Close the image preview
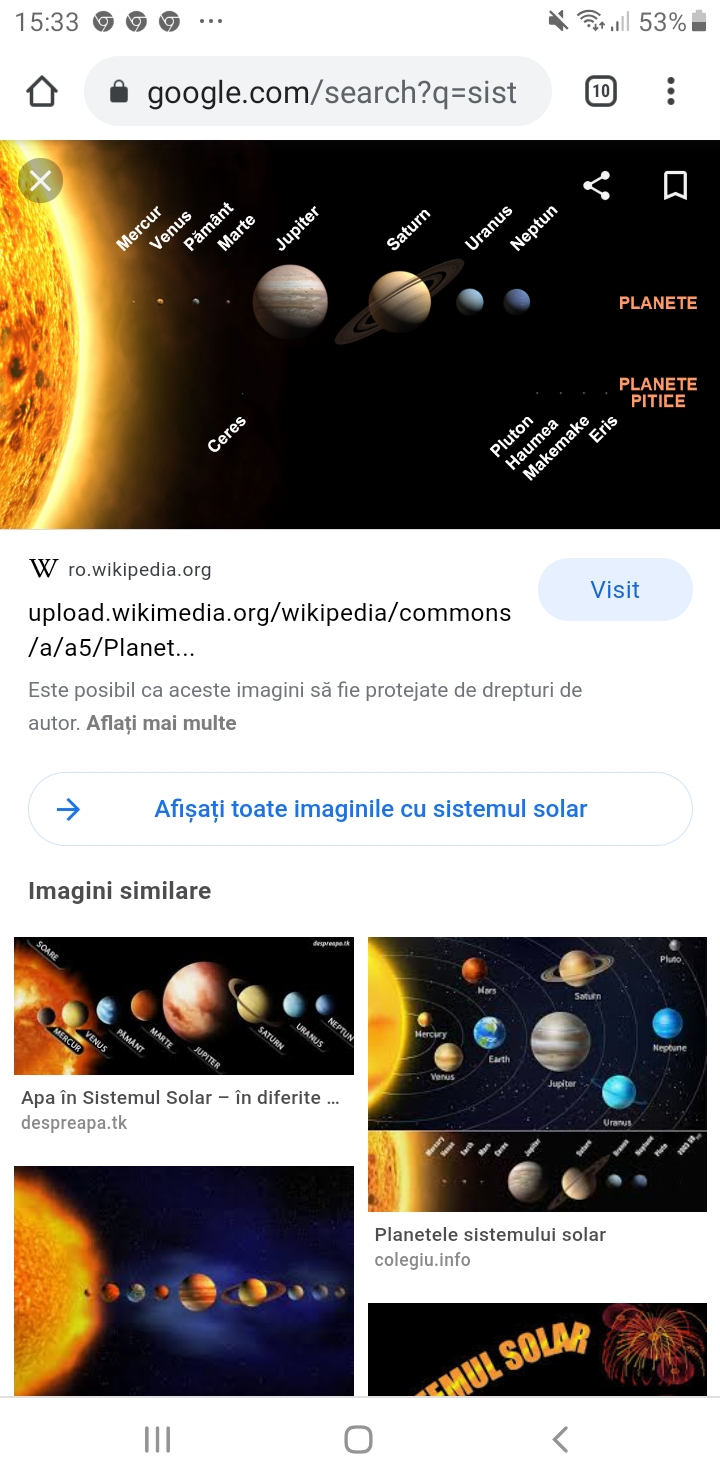 click(40, 181)
